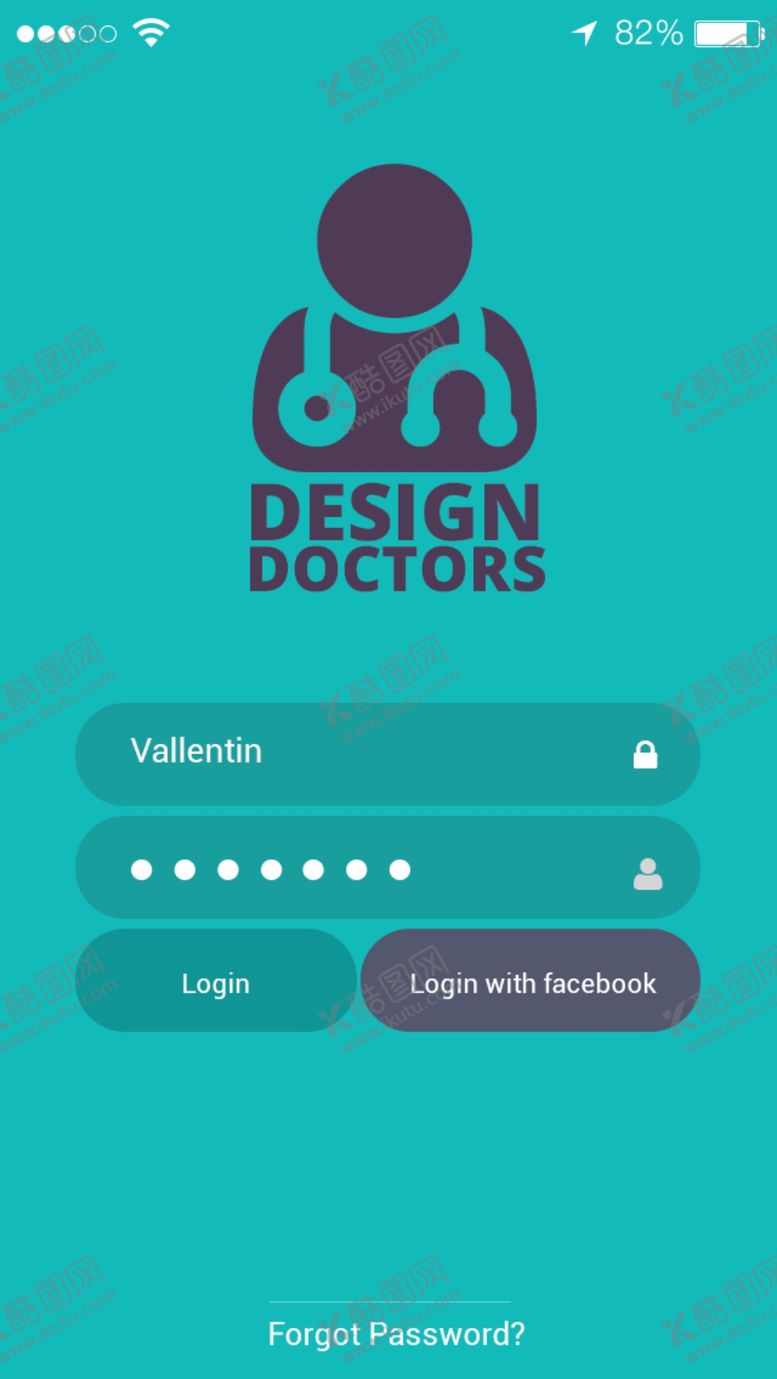Sign in using Login with facebook
Viewport: 777px width, 1379px height.
pos(531,981)
